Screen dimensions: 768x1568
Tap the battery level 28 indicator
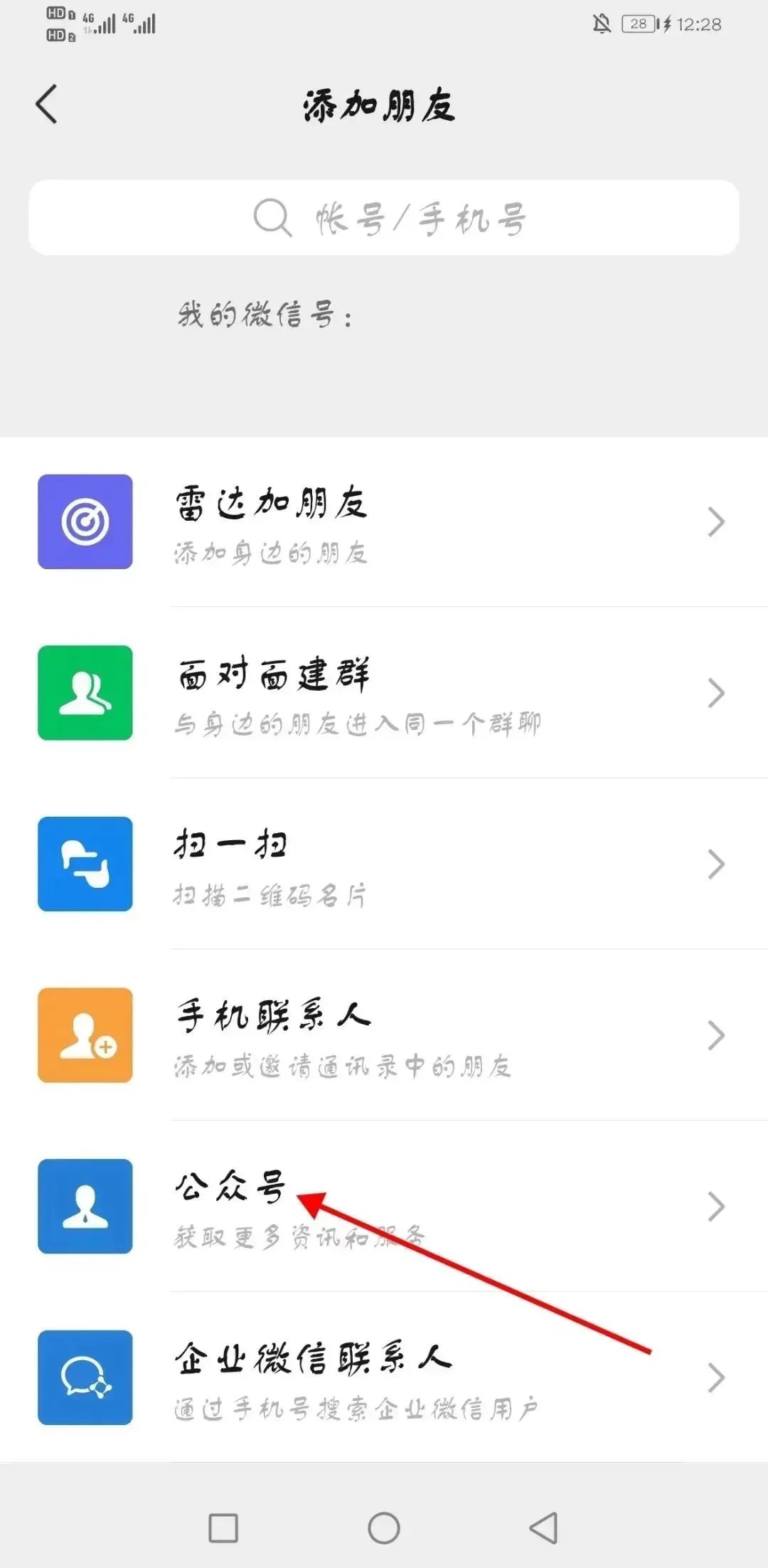pyautogui.click(x=637, y=23)
